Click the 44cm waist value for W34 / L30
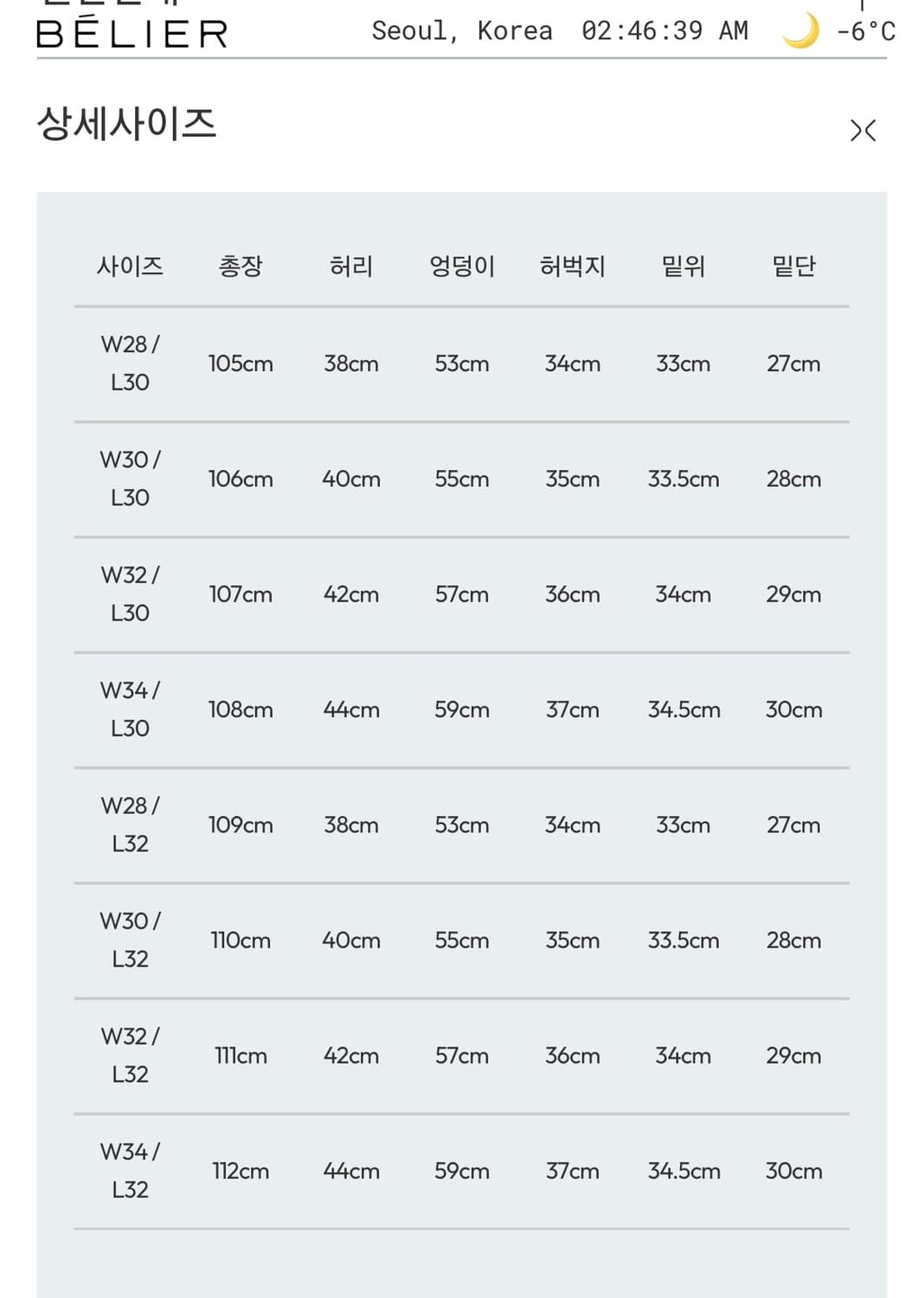The image size is (924, 1298). 351,710
